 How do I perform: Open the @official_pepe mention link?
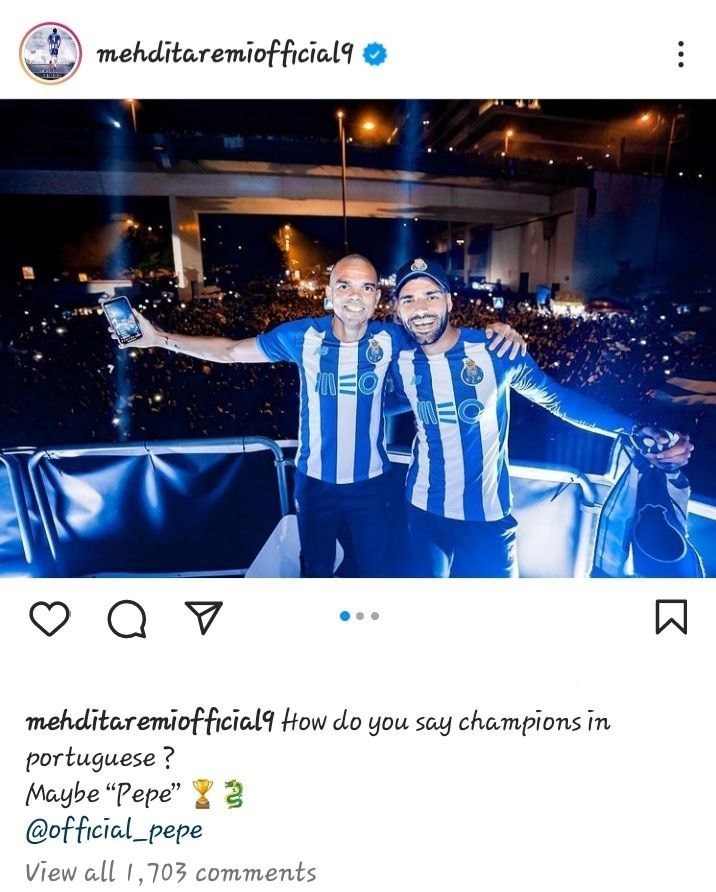[114, 831]
